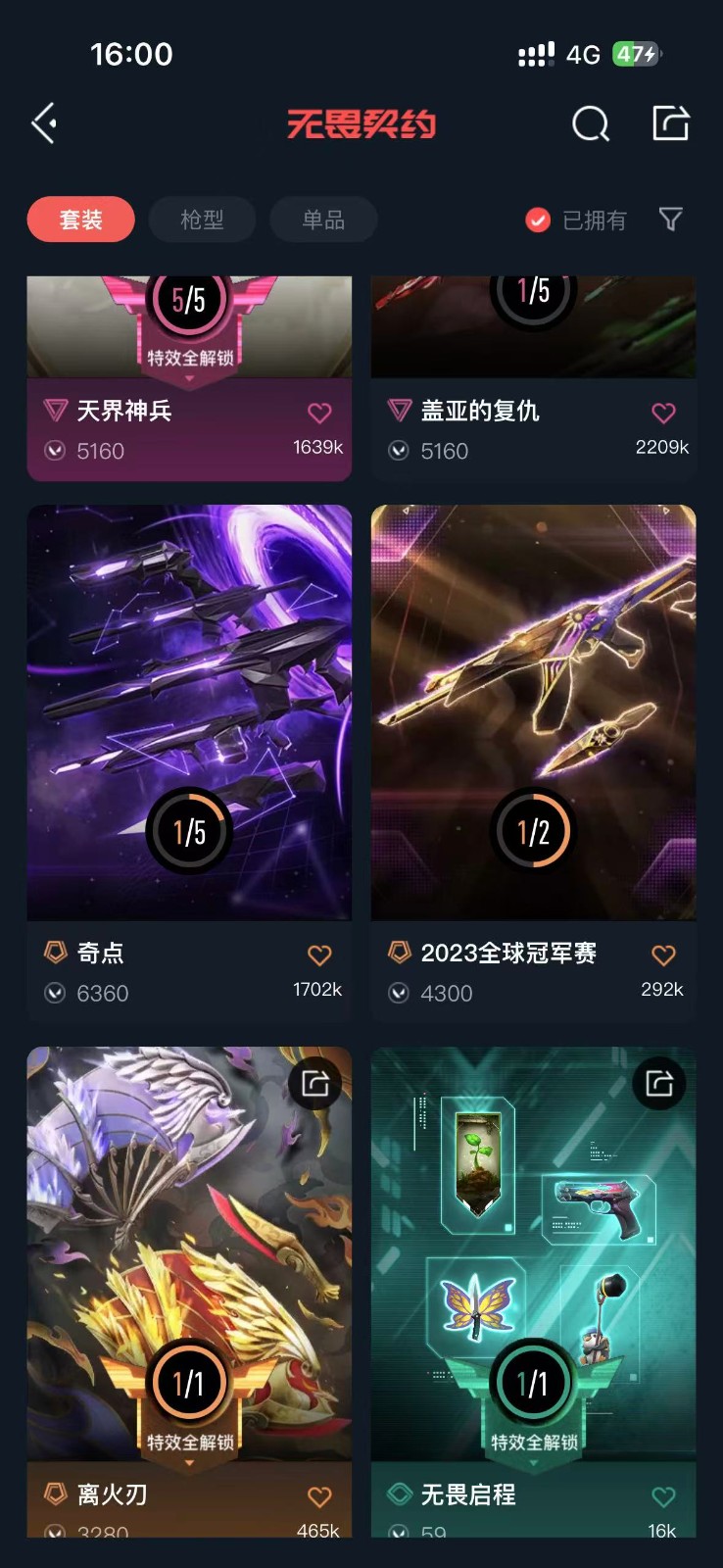Open the filter funnel icon

coord(670,220)
